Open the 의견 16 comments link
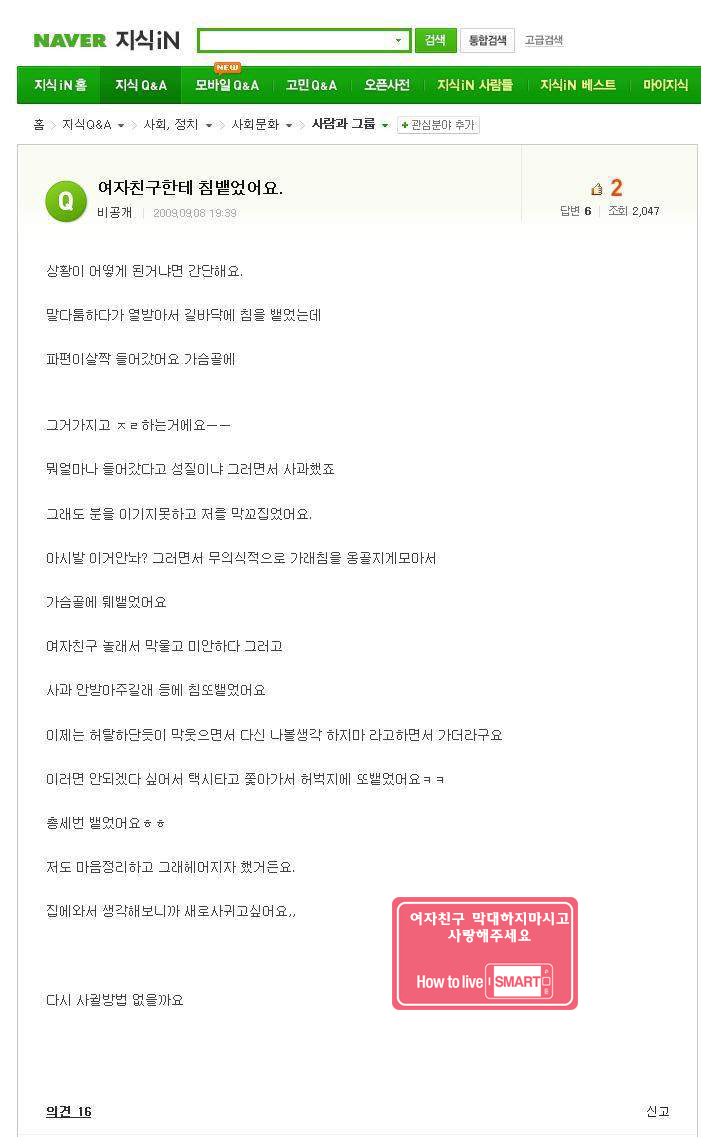 [68, 1112]
